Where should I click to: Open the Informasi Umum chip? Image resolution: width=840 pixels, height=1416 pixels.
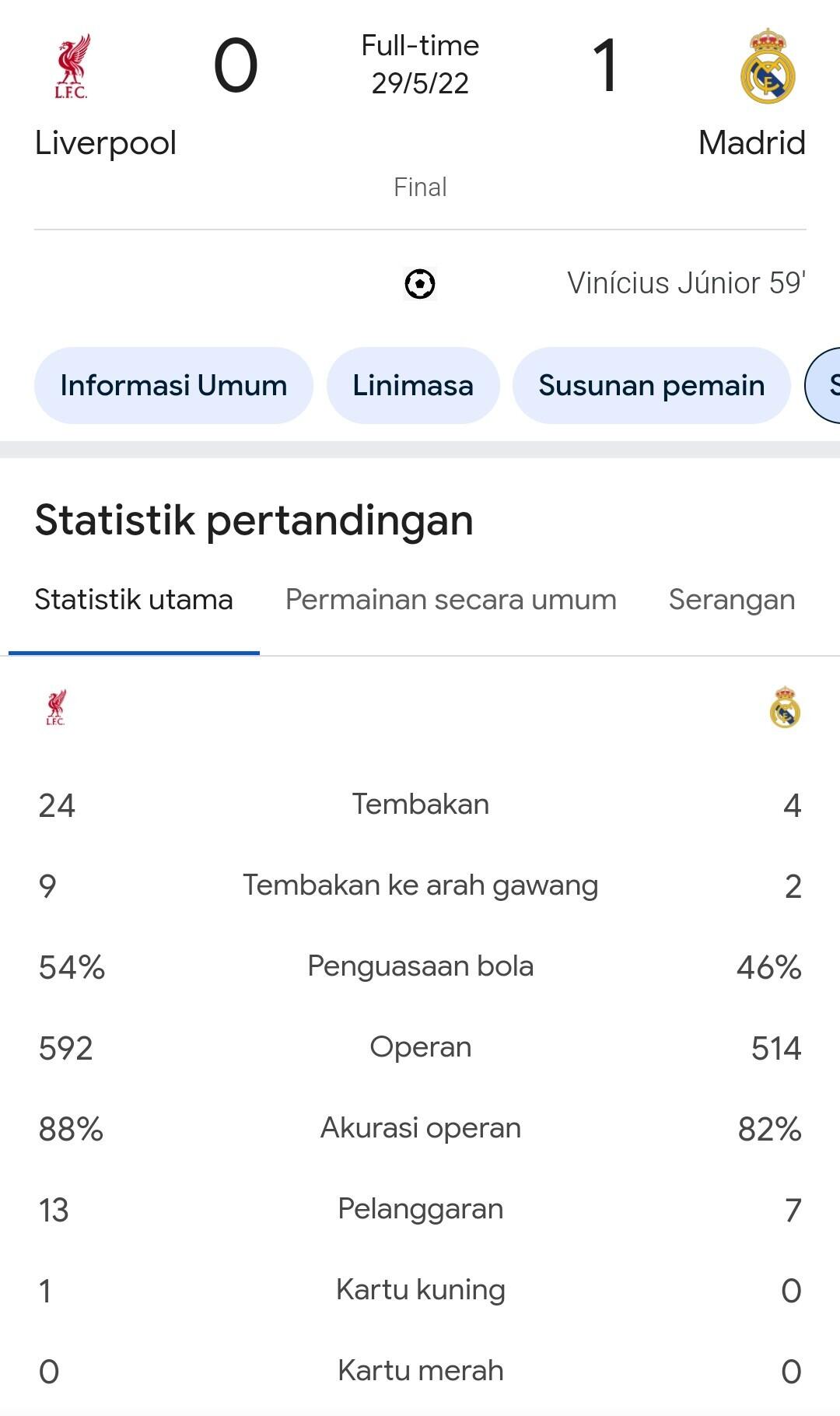coord(173,385)
